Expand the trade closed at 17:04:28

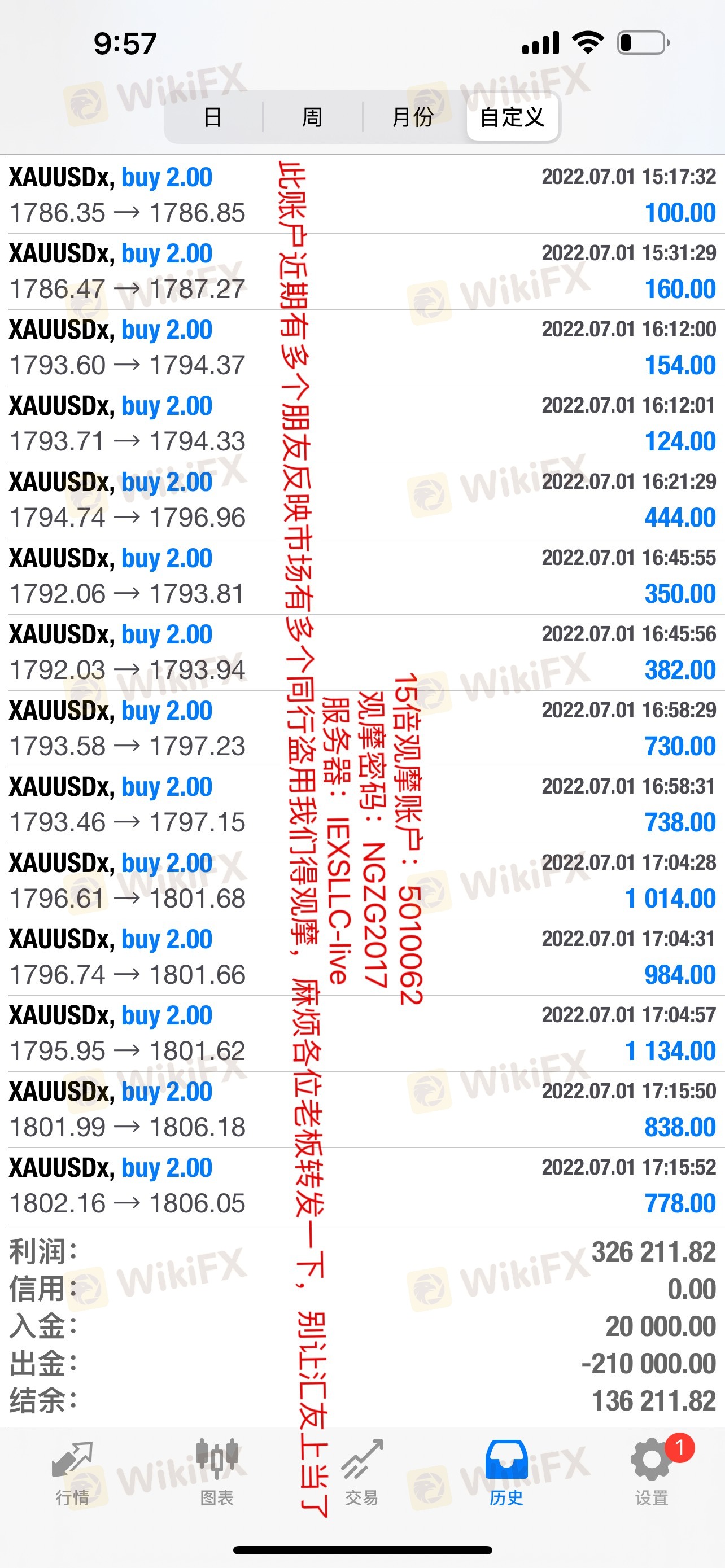(362, 881)
